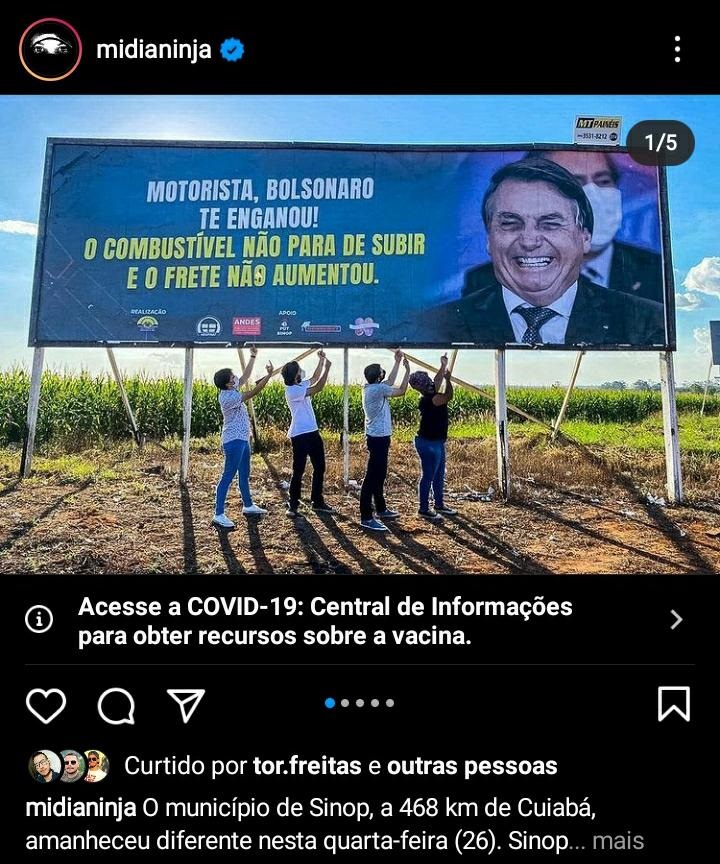Open comments on this post
The width and height of the screenshot is (720, 864).
point(116,705)
